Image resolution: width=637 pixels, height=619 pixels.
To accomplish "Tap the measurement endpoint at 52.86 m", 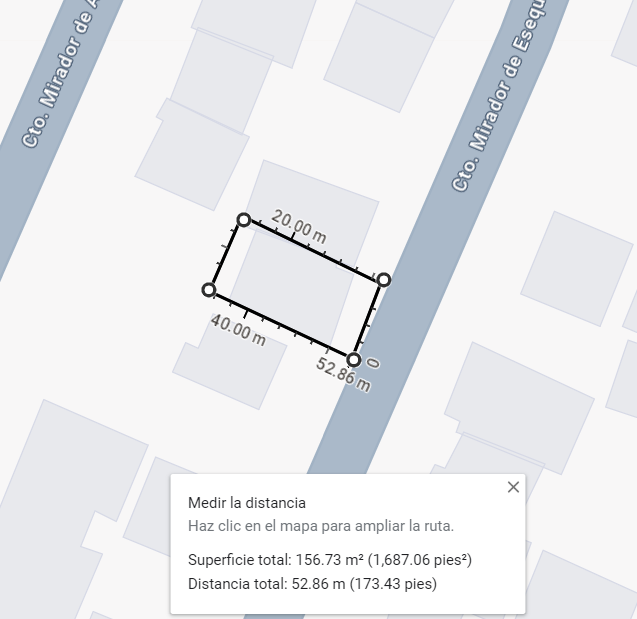I will point(353,359).
